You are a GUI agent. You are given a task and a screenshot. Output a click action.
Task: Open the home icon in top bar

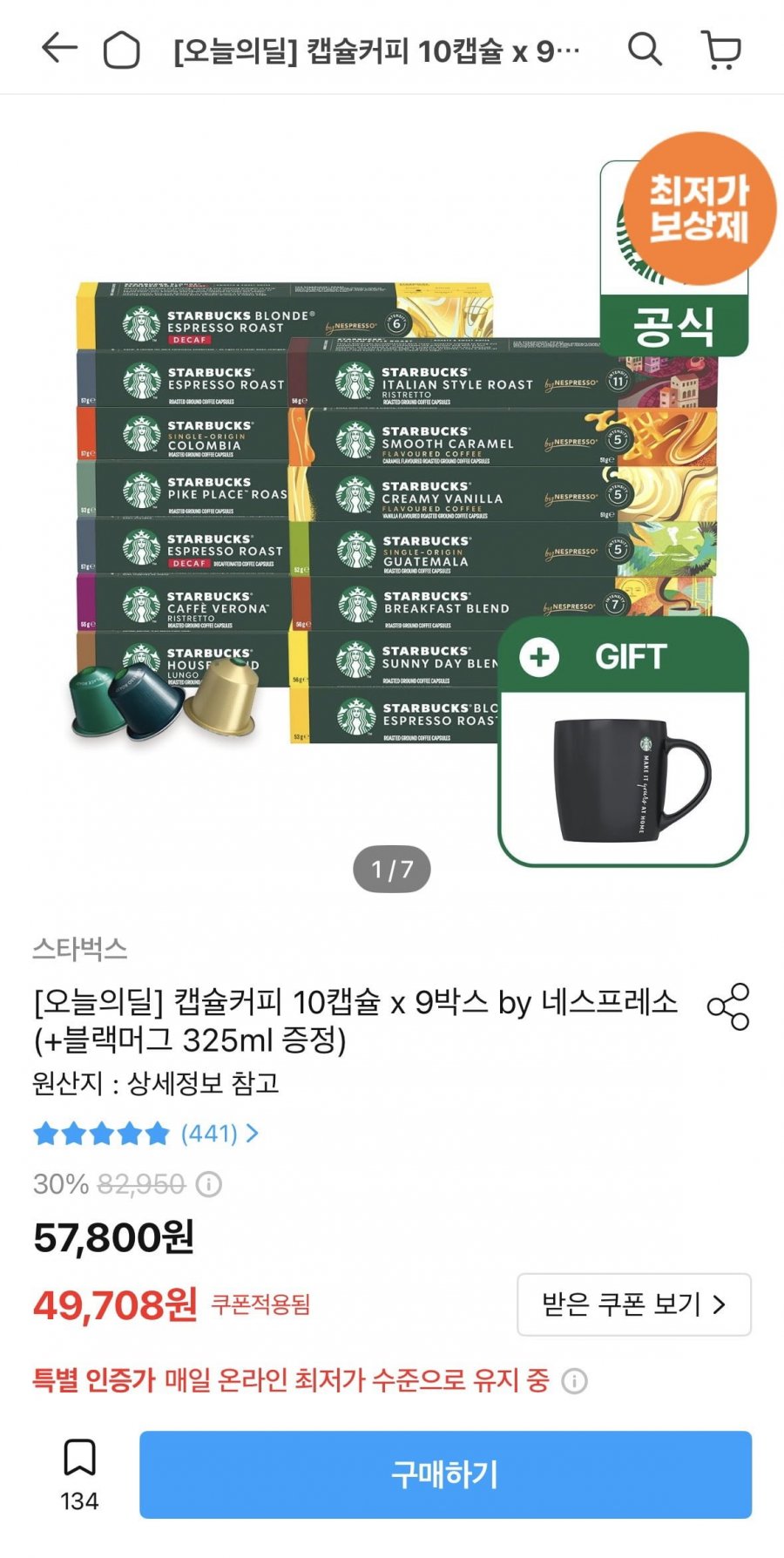[x=122, y=50]
